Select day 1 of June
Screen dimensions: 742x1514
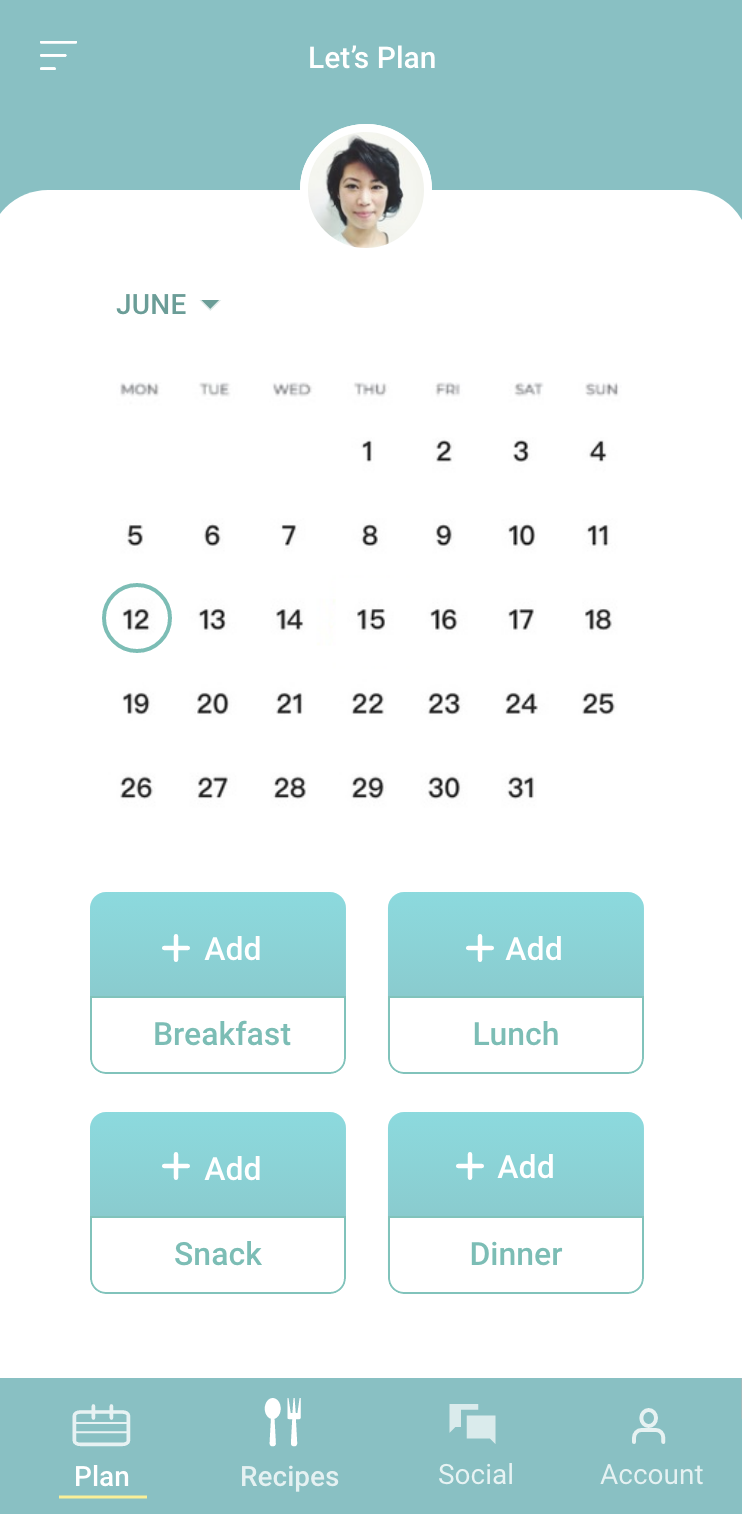(367, 452)
